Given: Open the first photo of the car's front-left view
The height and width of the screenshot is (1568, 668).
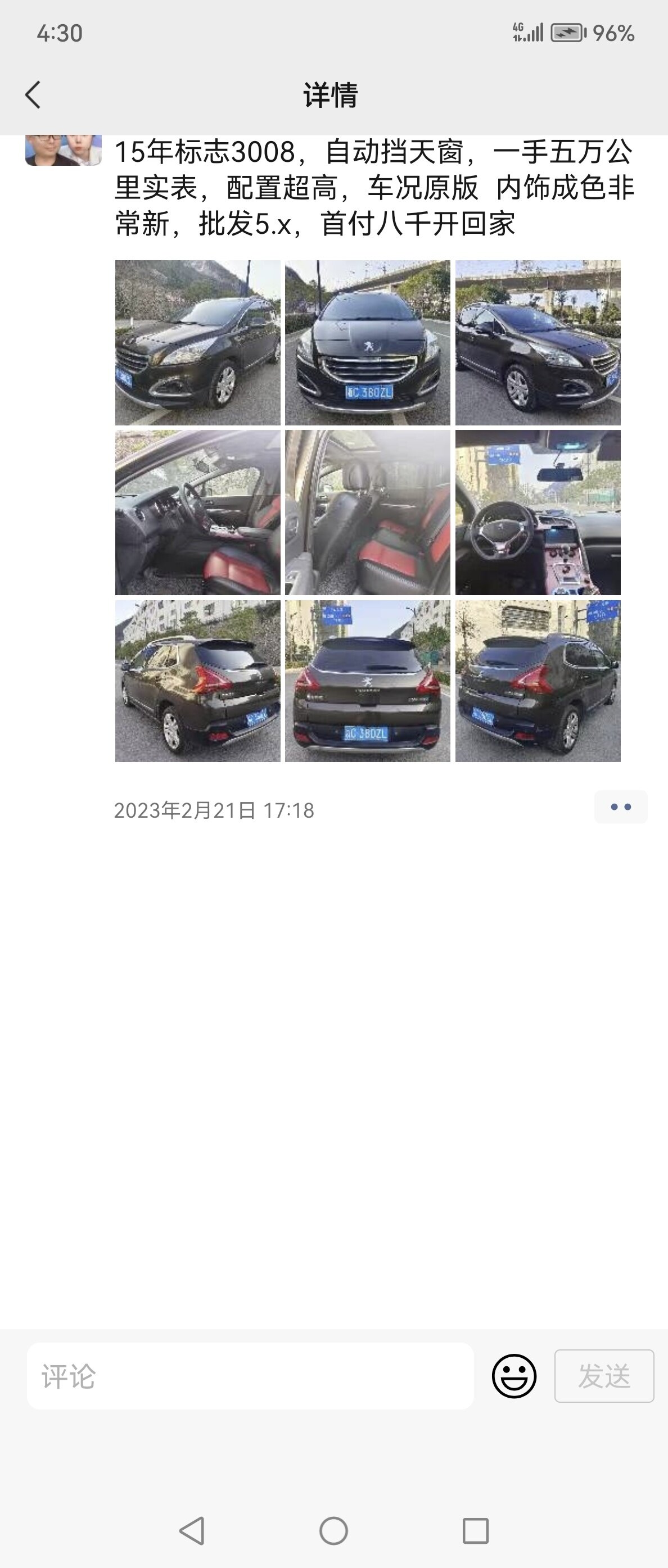Looking at the screenshot, I should [x=198, y=343].
